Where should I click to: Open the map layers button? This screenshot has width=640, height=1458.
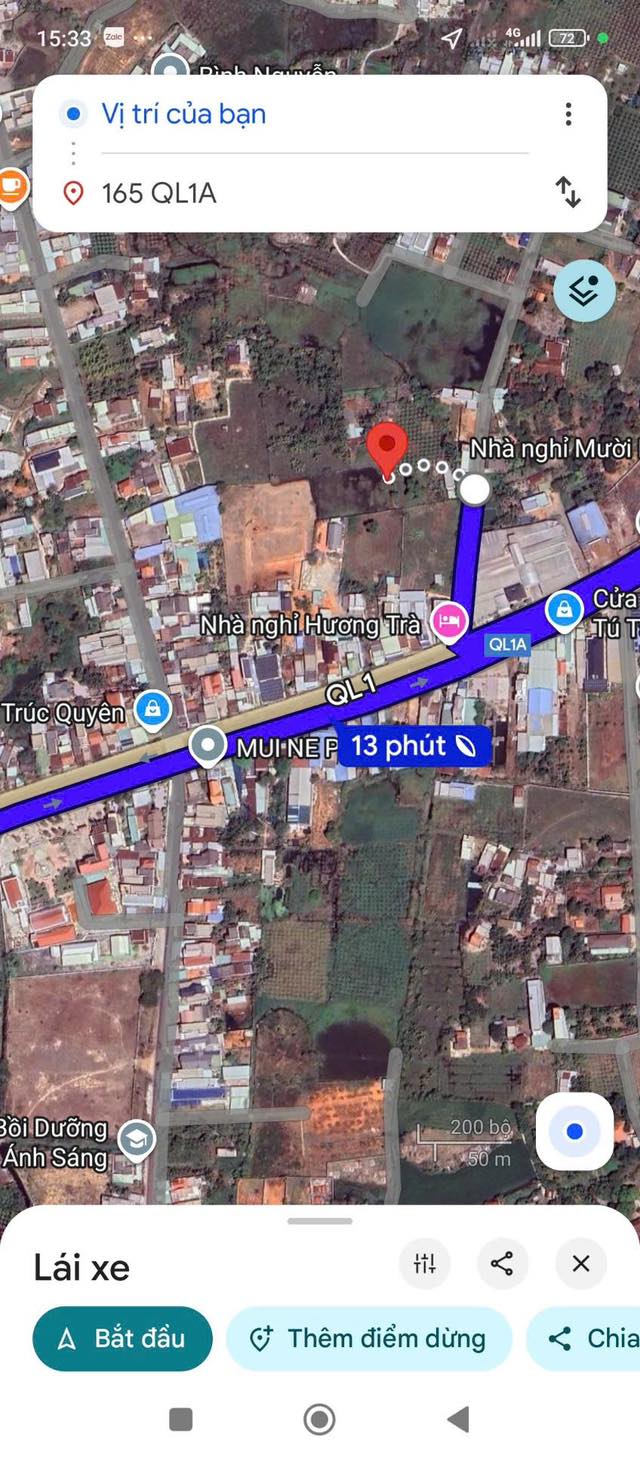coord(584,291)
